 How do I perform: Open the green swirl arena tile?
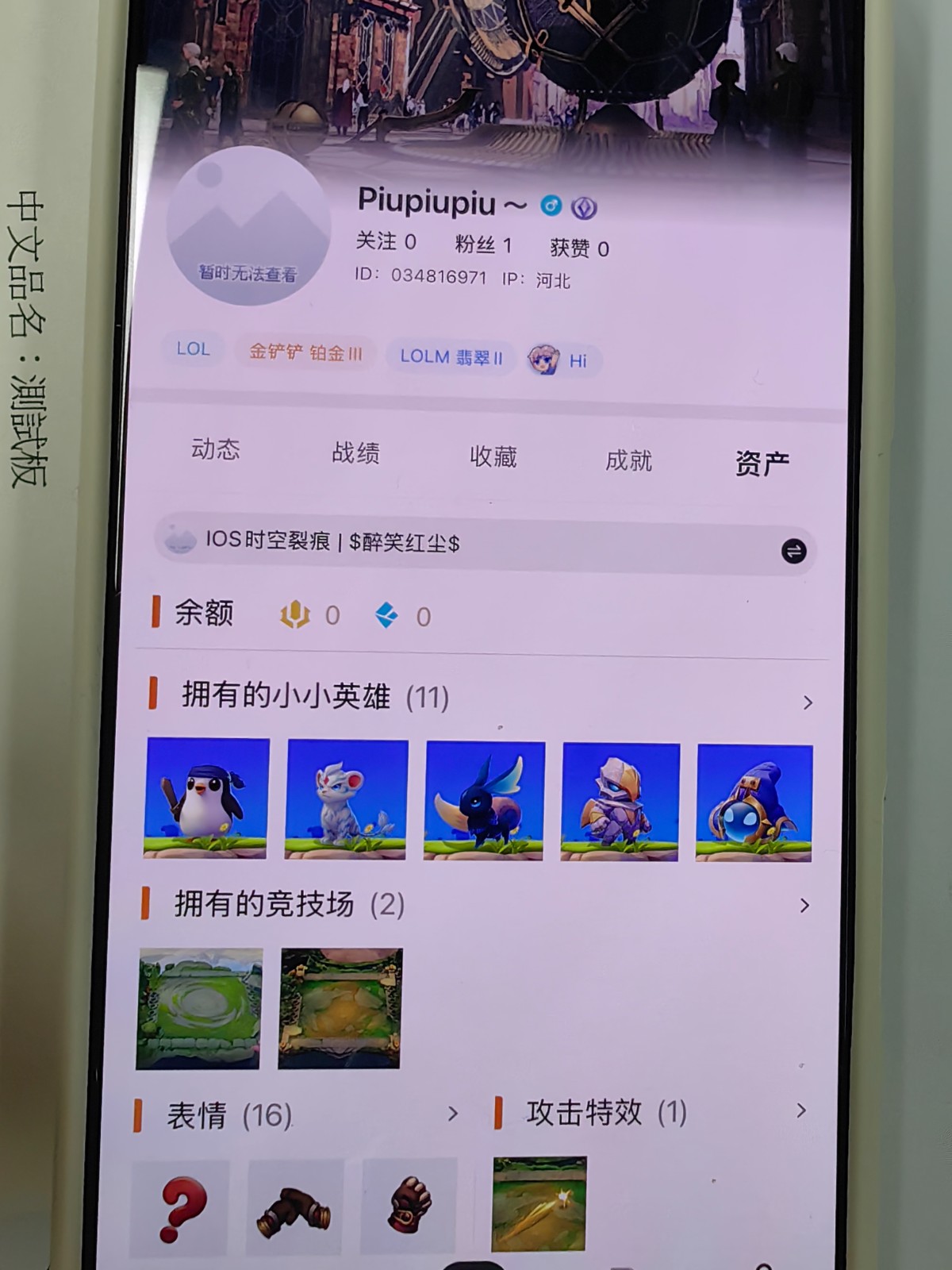pos(199,1009)
